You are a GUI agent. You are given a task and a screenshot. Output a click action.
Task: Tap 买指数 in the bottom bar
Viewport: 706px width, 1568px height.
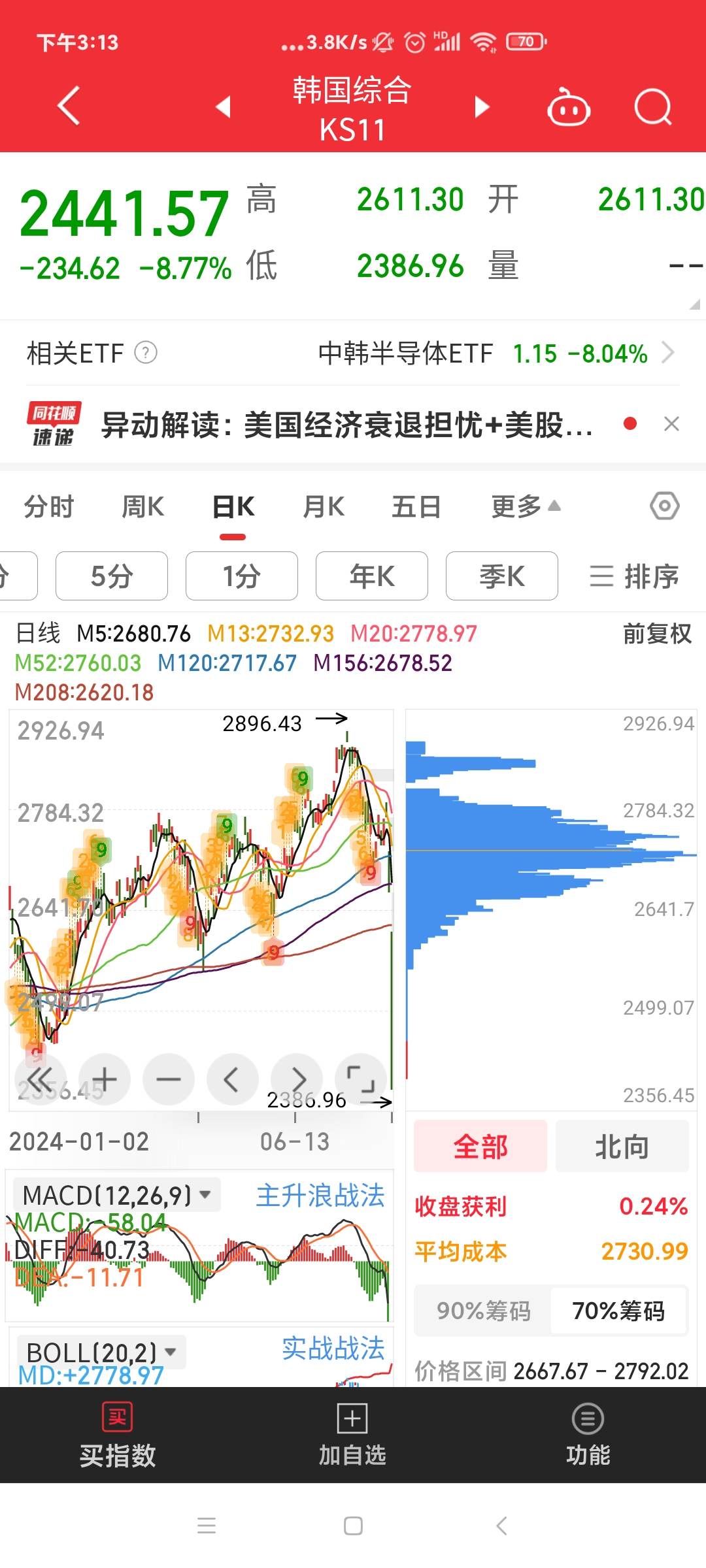(118, 1435)
